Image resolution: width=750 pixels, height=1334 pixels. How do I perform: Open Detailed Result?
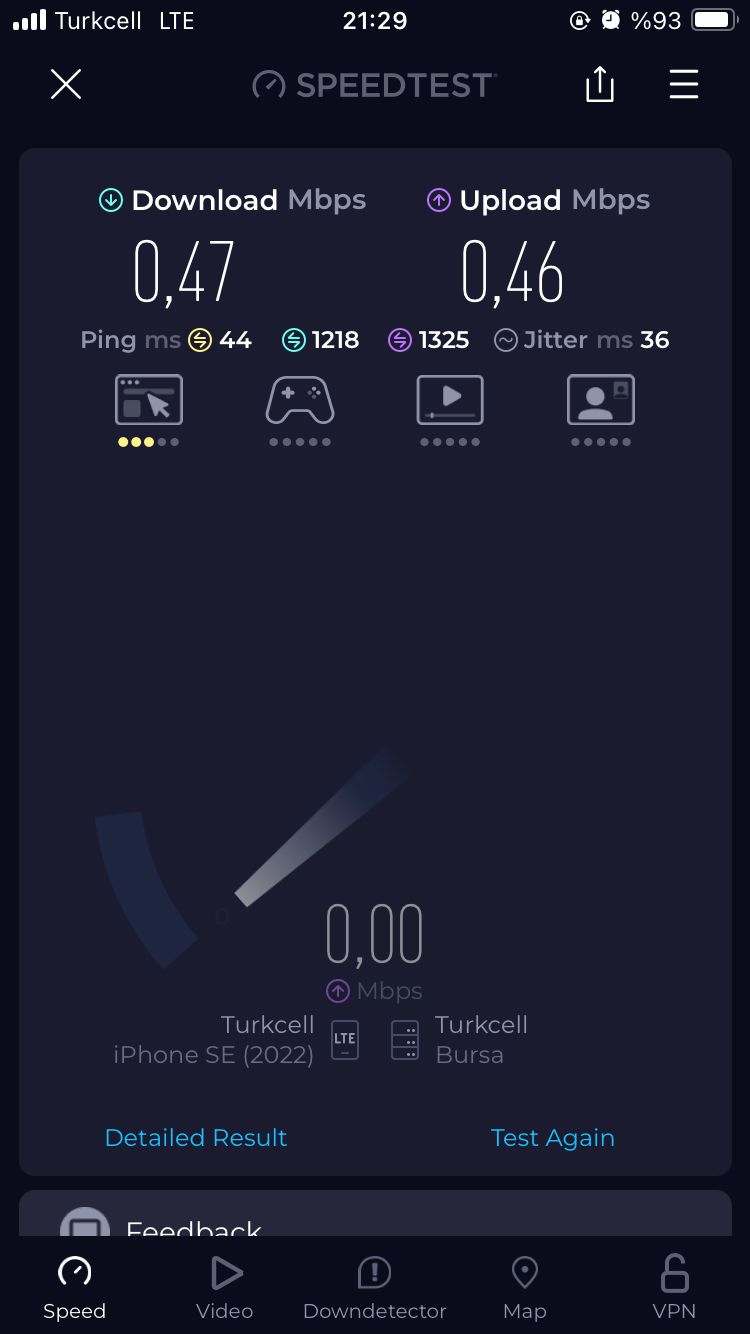[196, 1138]
